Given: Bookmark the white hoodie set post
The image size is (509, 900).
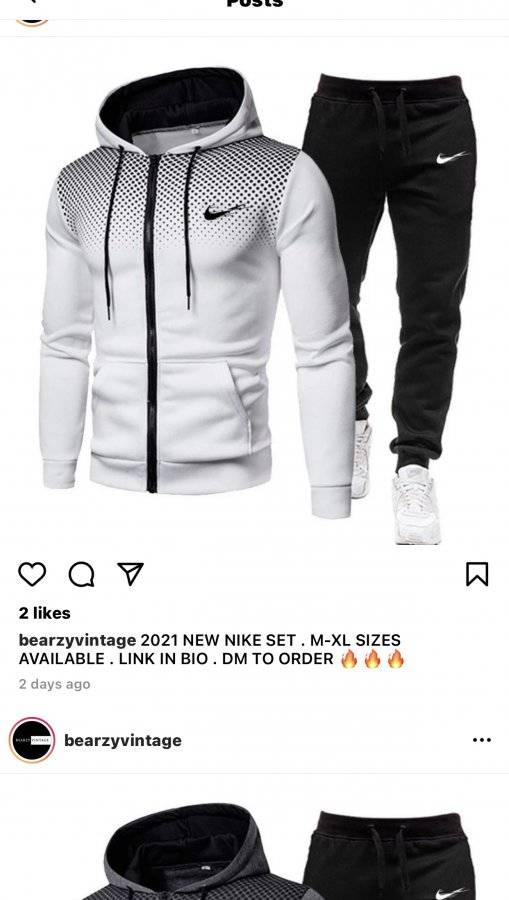Looking at the screenshot, I should coord(477,574).
